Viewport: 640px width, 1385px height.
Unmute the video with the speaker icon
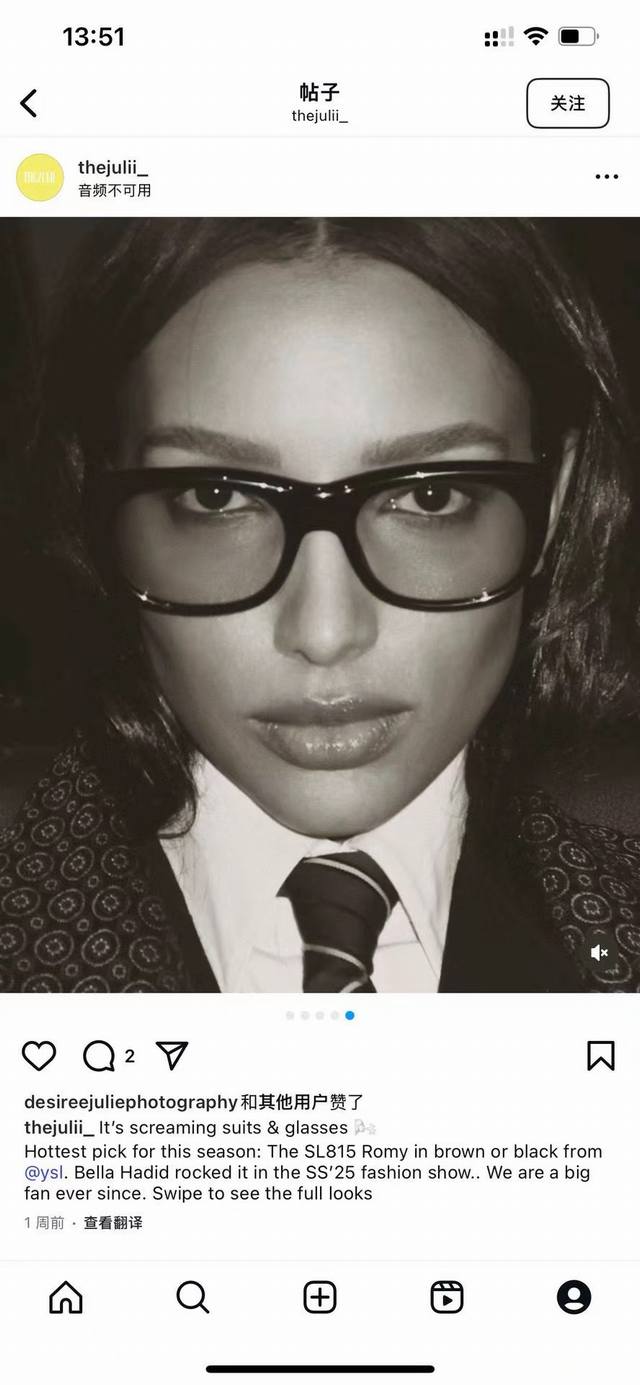click(599, 953)
